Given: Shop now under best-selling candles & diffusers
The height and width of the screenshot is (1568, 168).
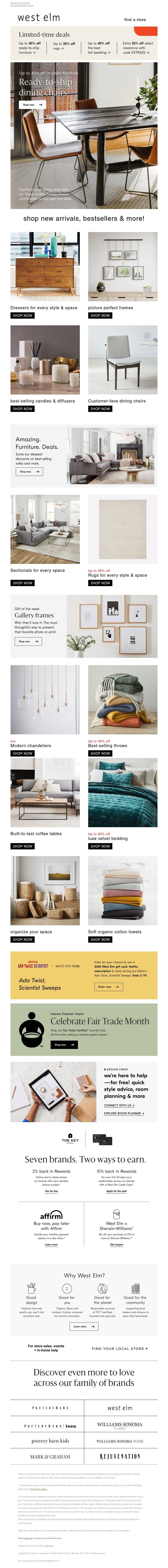Looking at the screenshot, I should tap(22, 408).
